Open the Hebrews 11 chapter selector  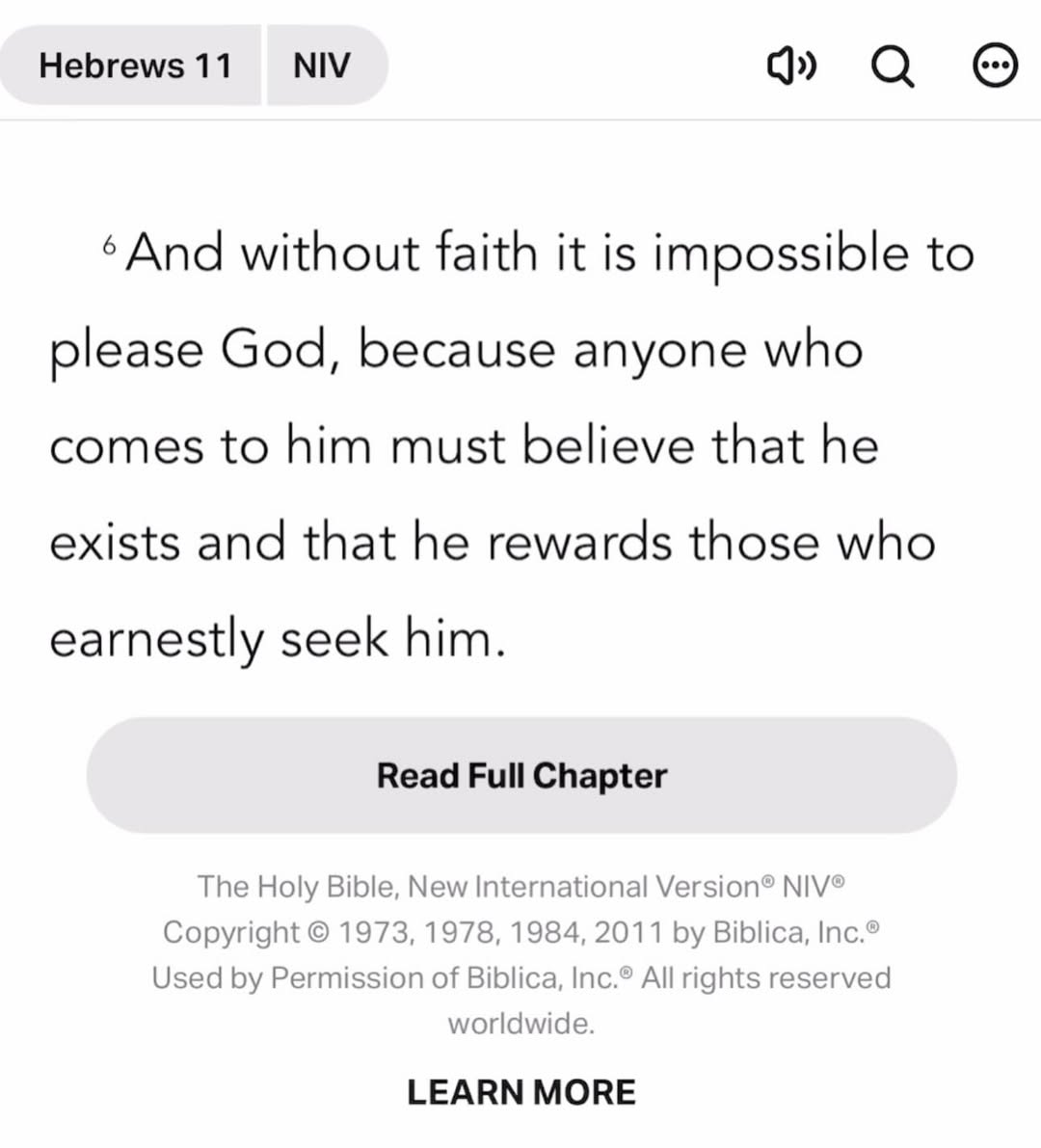pos(134,66)
